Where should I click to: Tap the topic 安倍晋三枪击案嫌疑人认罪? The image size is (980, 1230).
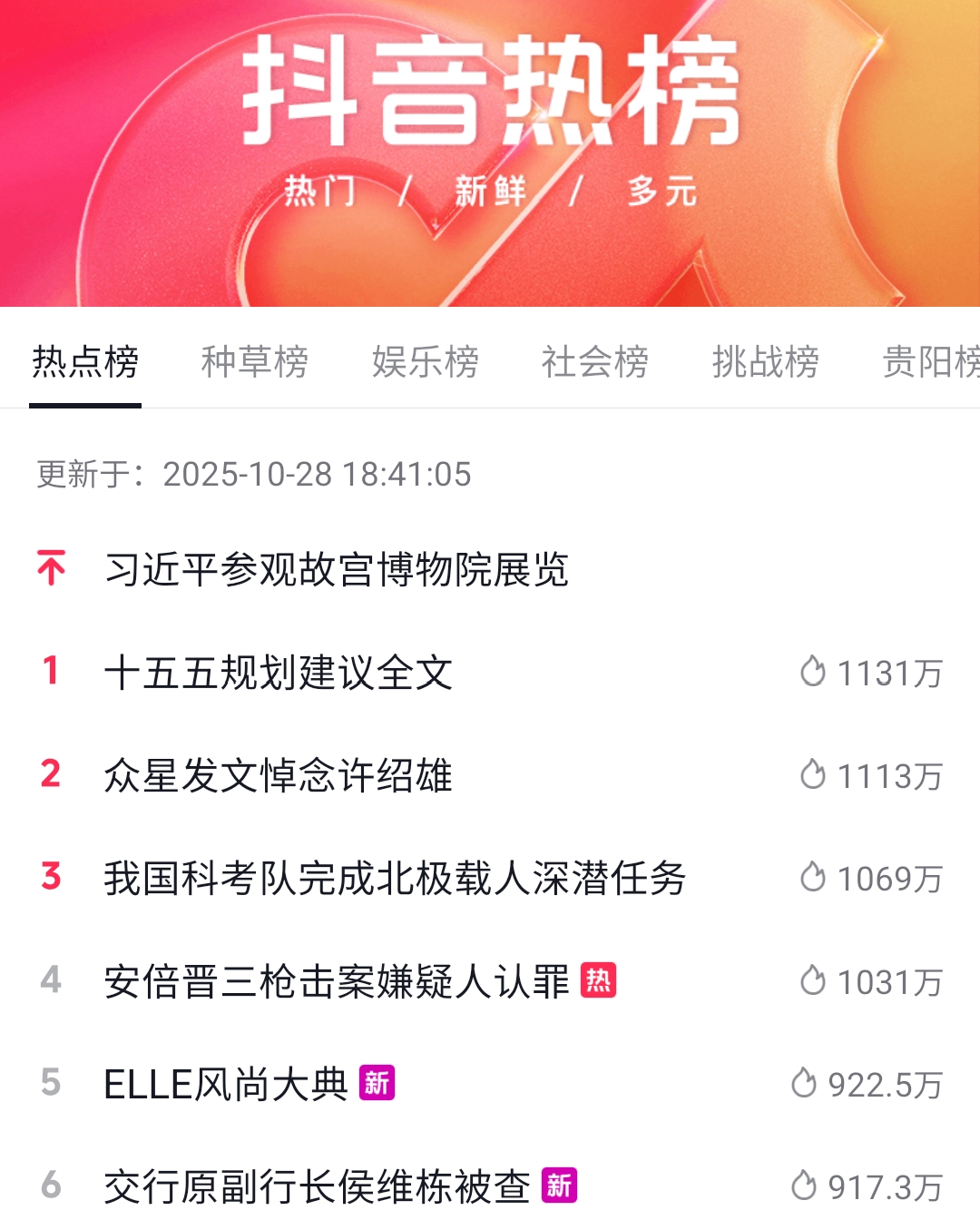pos(337,981)
